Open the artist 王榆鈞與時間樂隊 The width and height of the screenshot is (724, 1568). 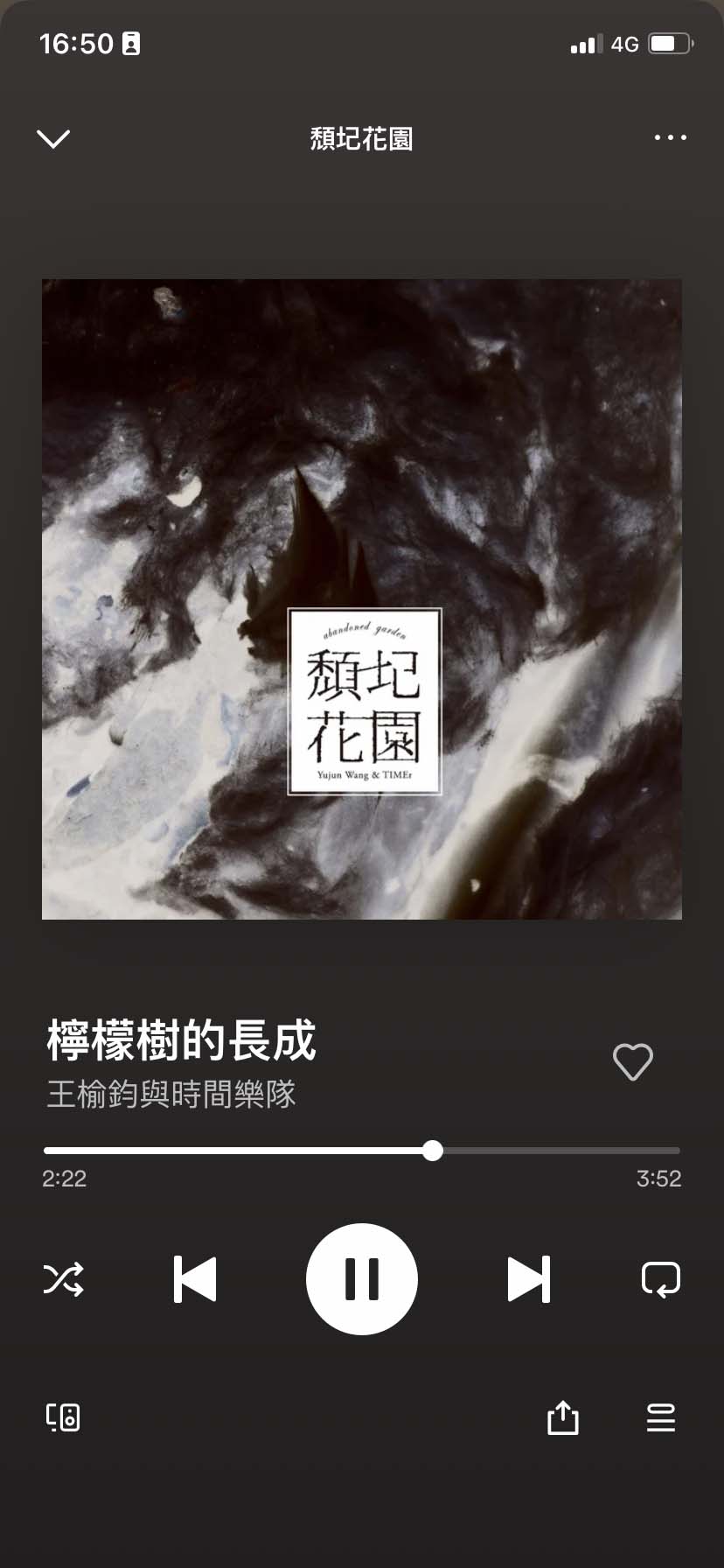tap(171, 1095)
